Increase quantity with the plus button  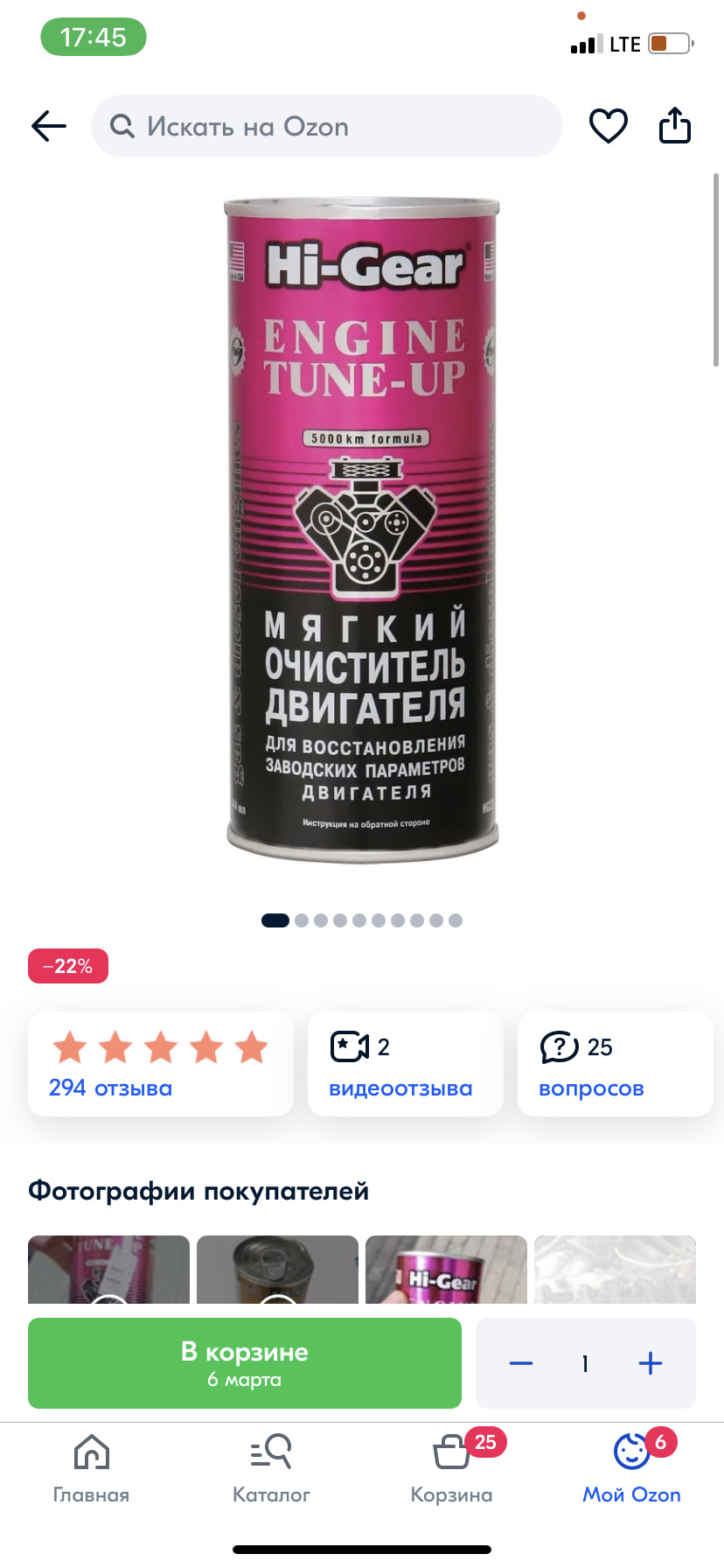tap(651, 1363)
